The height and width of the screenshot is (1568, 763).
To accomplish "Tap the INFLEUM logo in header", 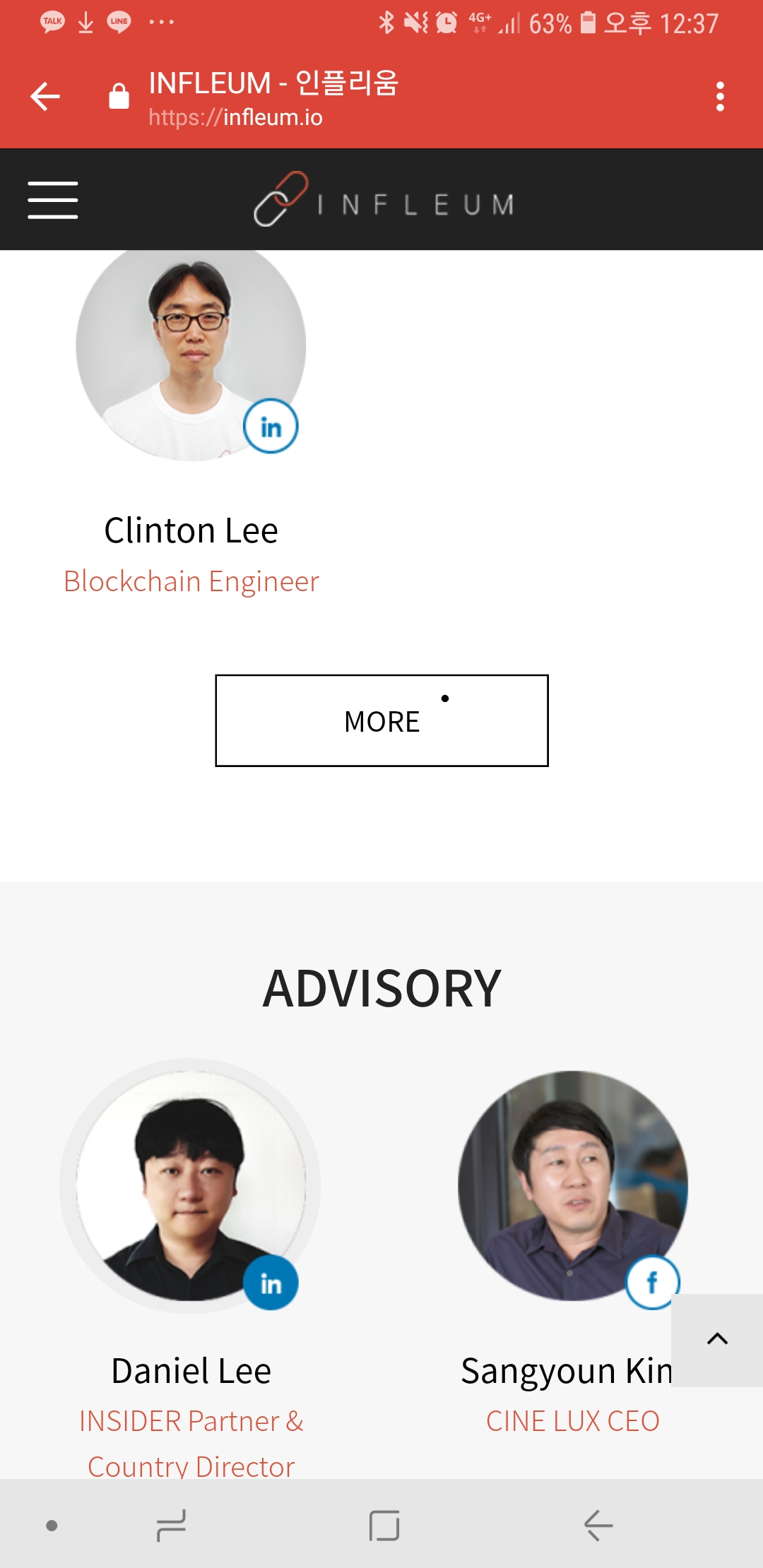I will [x=384, y=201].
